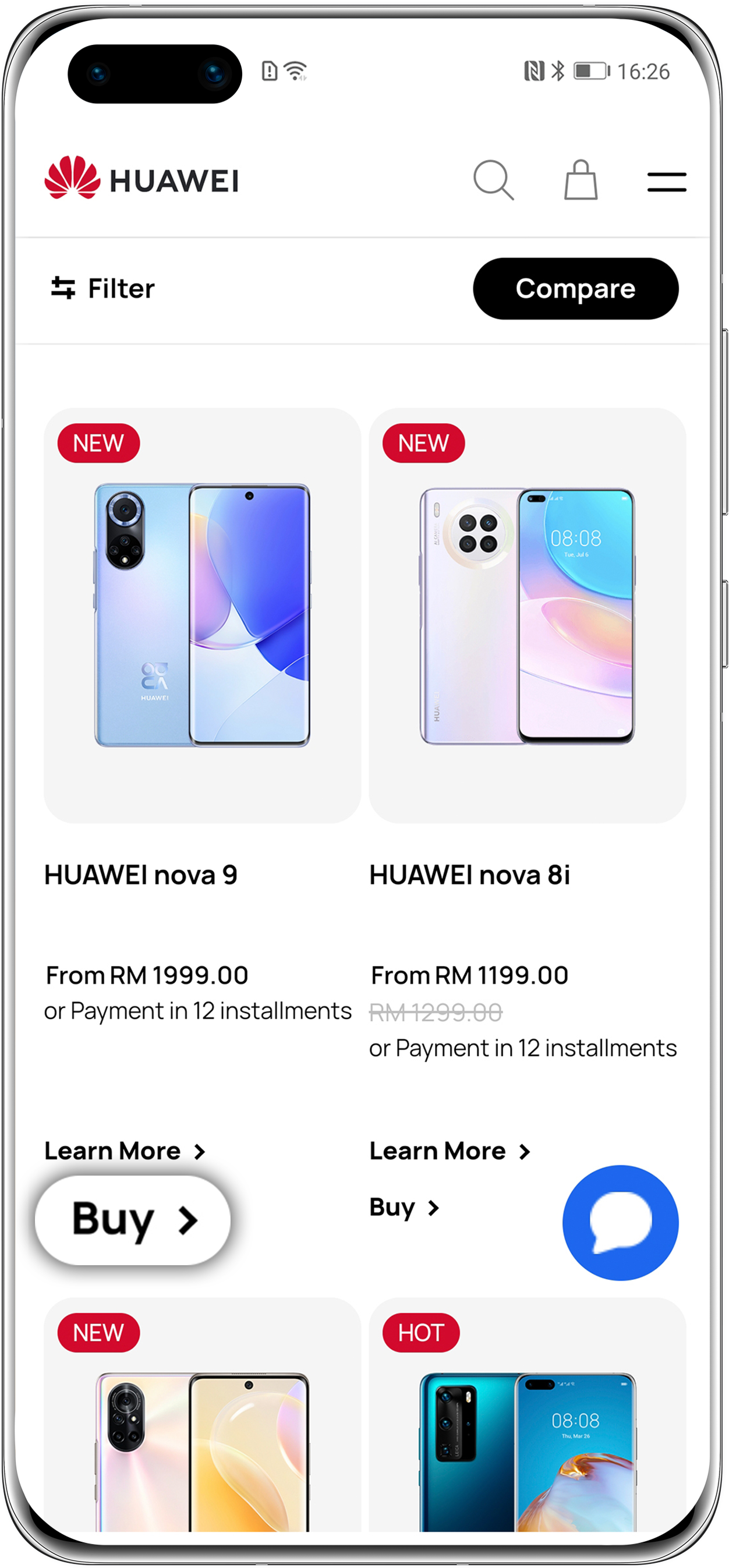729x1568 pixels.
Task: Buy the HUAWEI nova 9
Action: pyautogui.click(x=133, y=1220)
